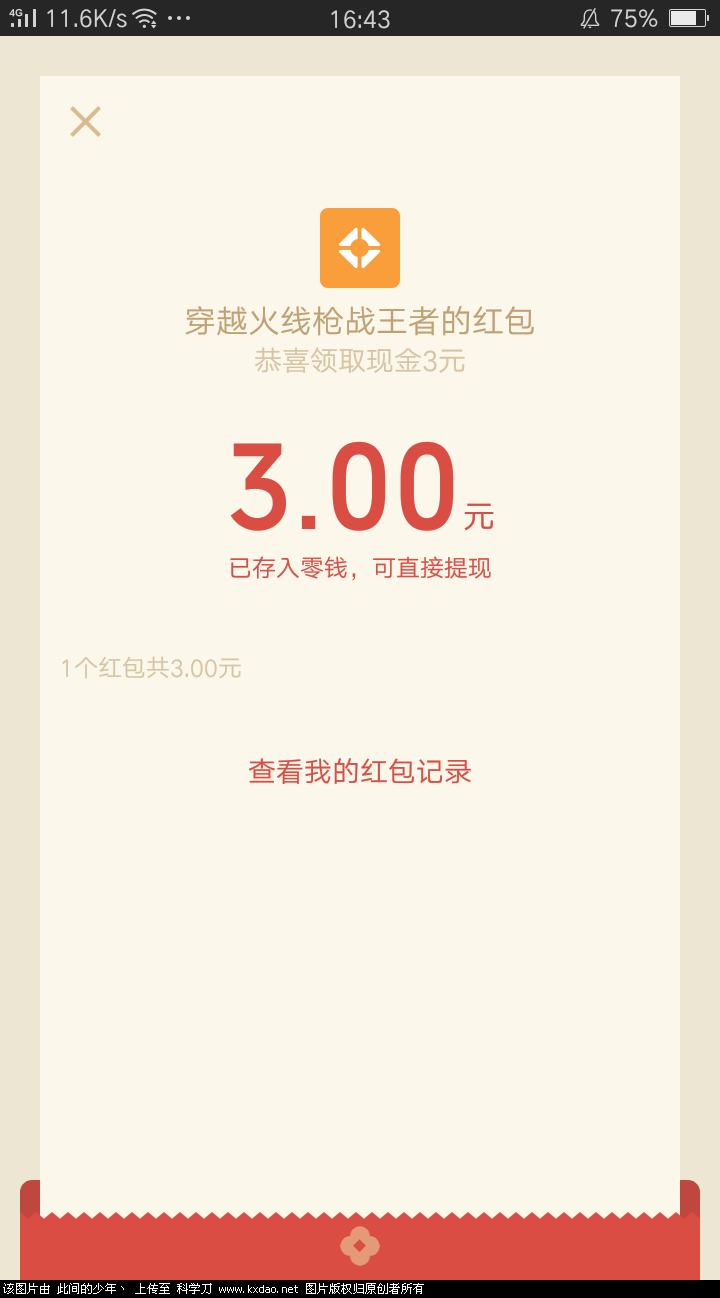
Task: Select the red packet title 穿越火线枪战王者的红包
Action: click(x=360, y=323)
